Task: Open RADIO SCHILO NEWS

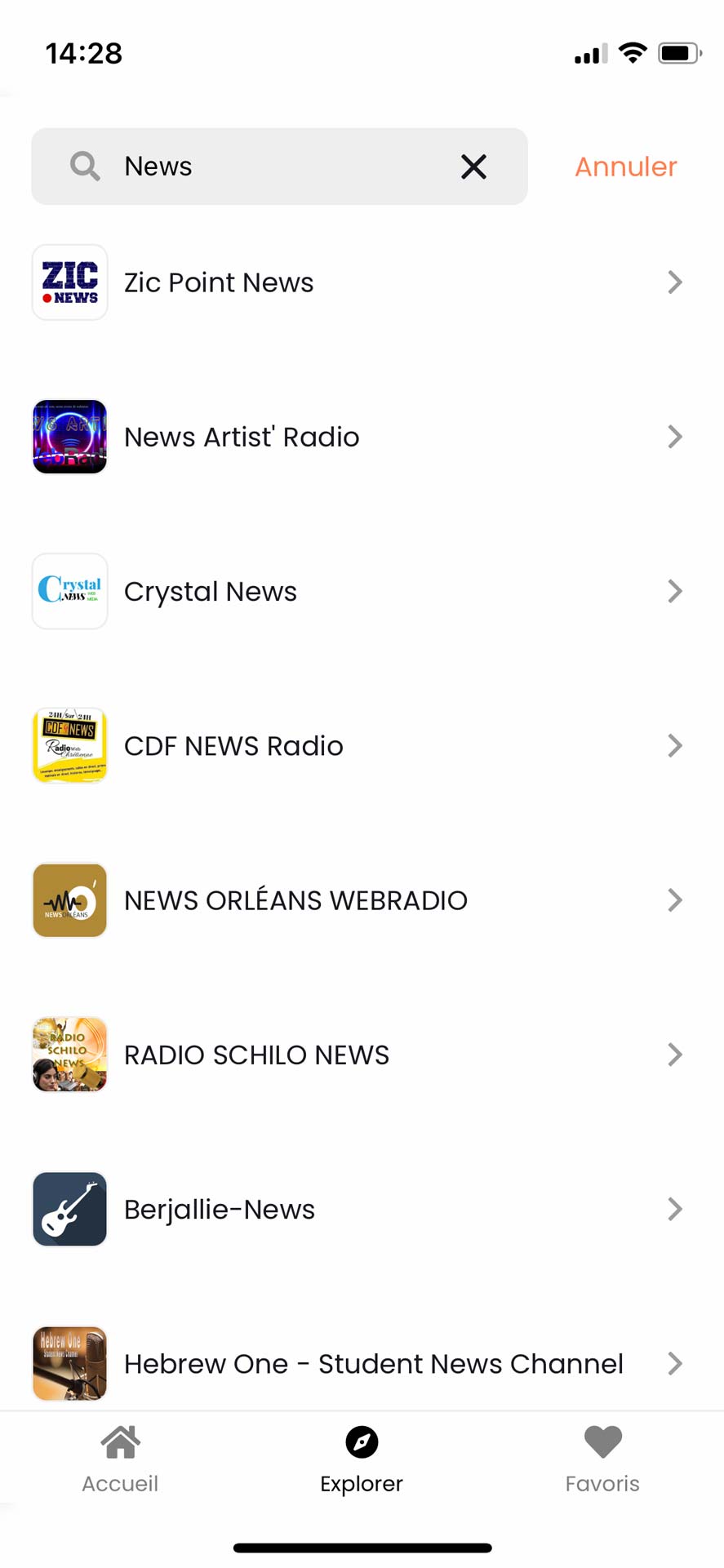Action: pos(362,1055)
